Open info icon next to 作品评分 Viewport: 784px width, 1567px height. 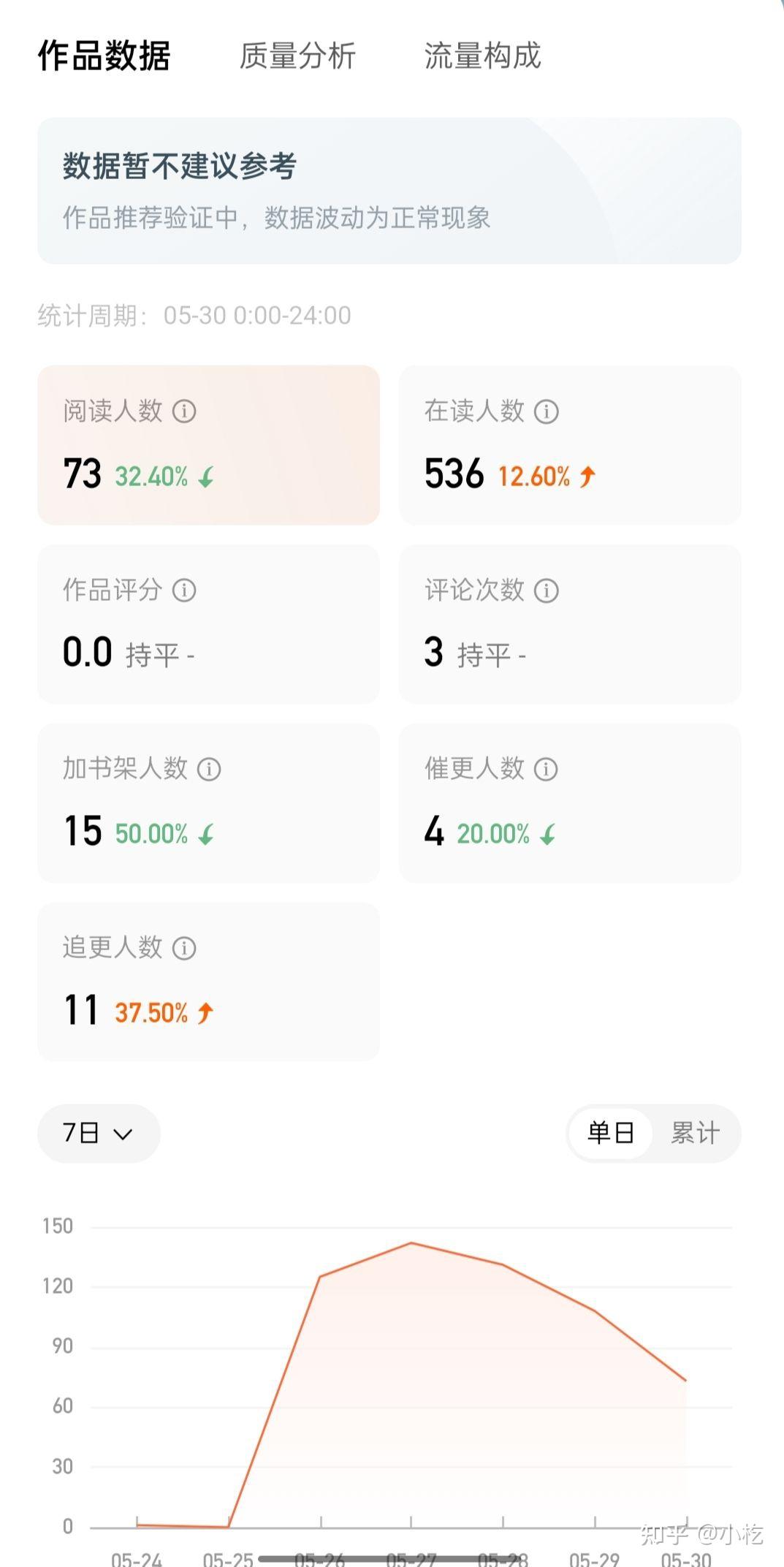pos(184,591)
